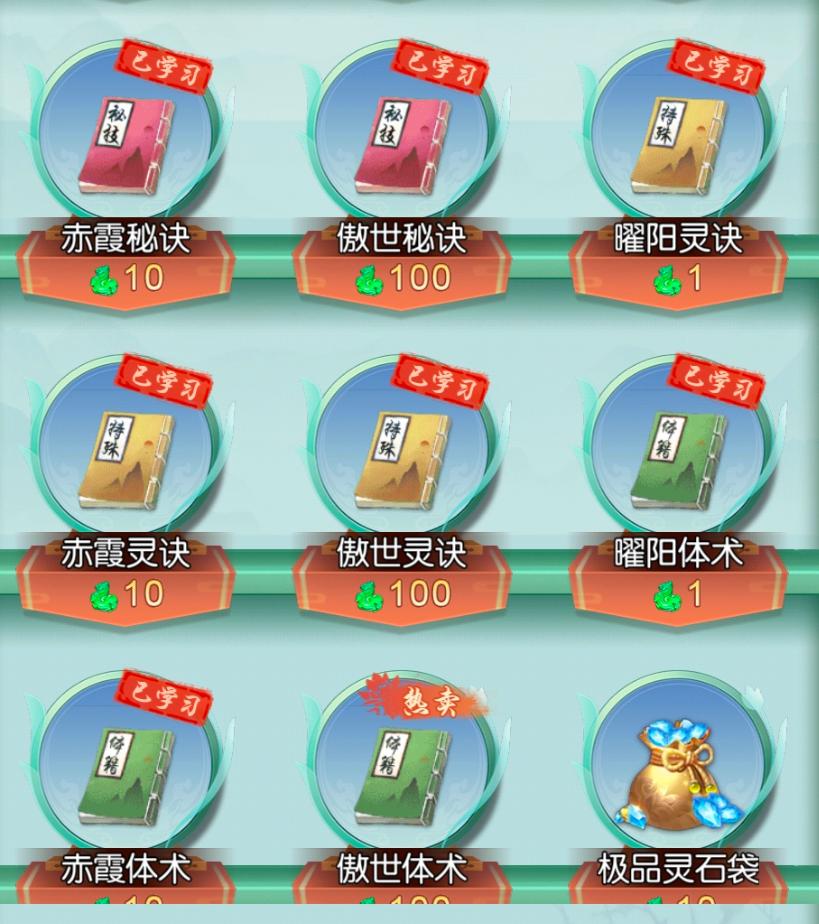Viewport: 819px width, 924px height.
Task: Tap the 赤霞灵诀 shop item
Action: pyautogui.click(x=125, y=460)
